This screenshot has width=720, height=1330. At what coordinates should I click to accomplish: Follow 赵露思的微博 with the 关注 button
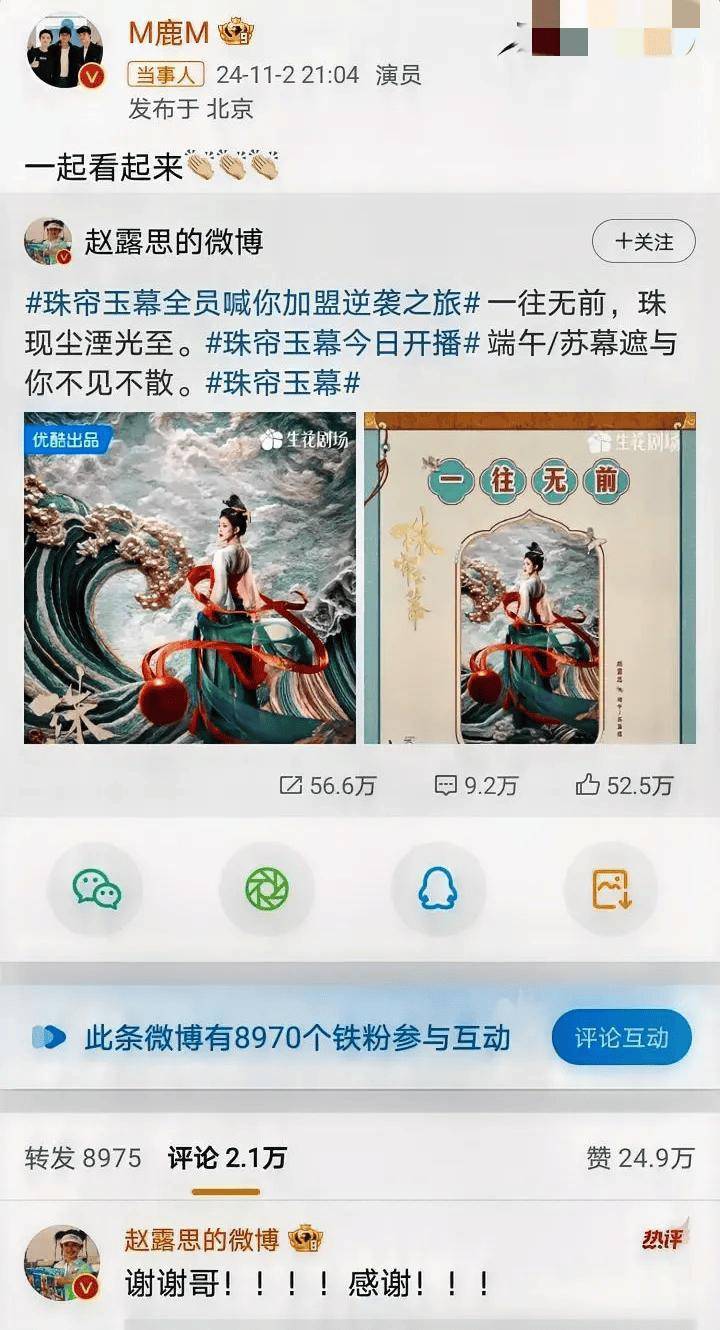point(643,241)
